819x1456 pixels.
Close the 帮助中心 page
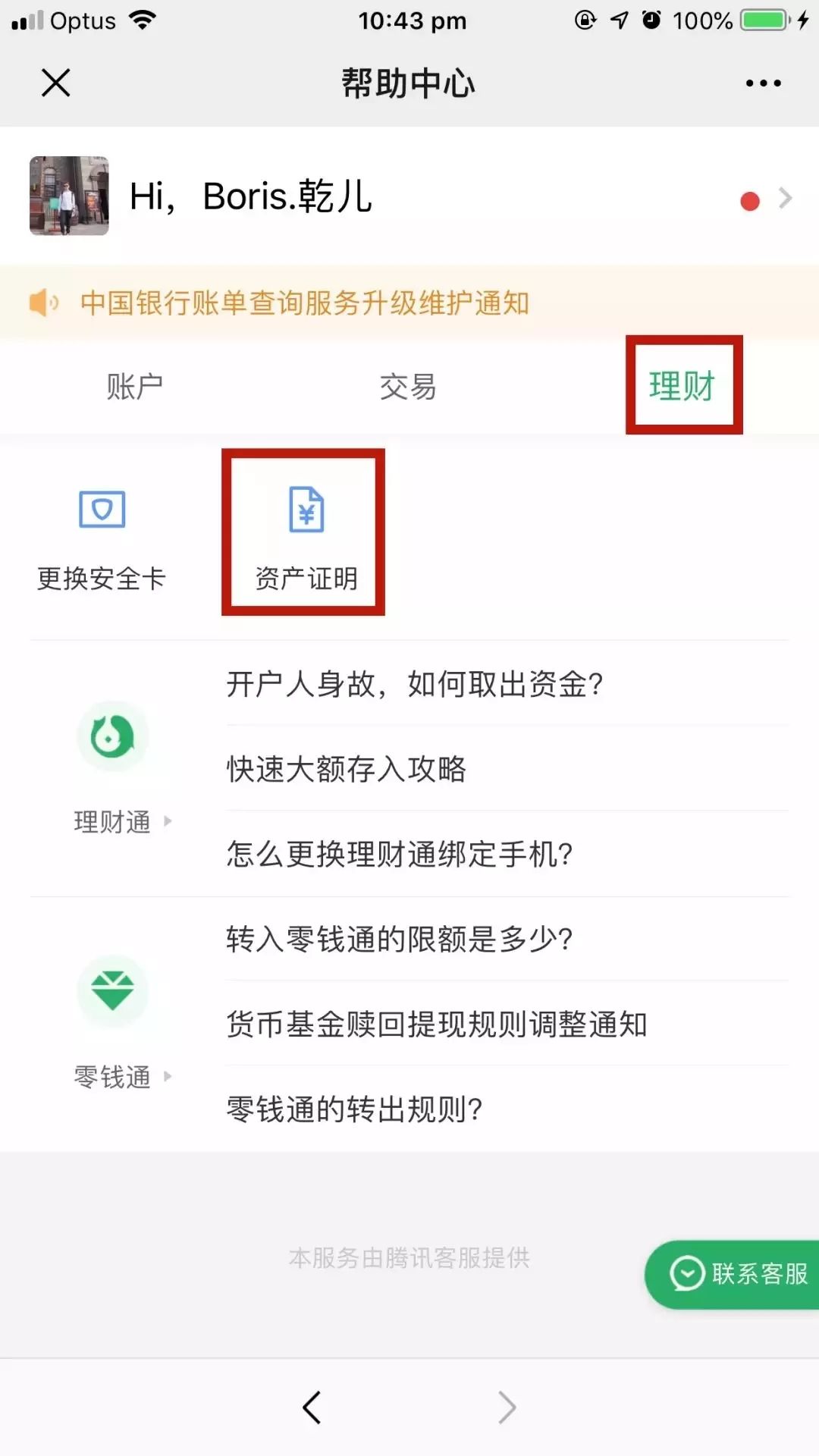point(55,83)
